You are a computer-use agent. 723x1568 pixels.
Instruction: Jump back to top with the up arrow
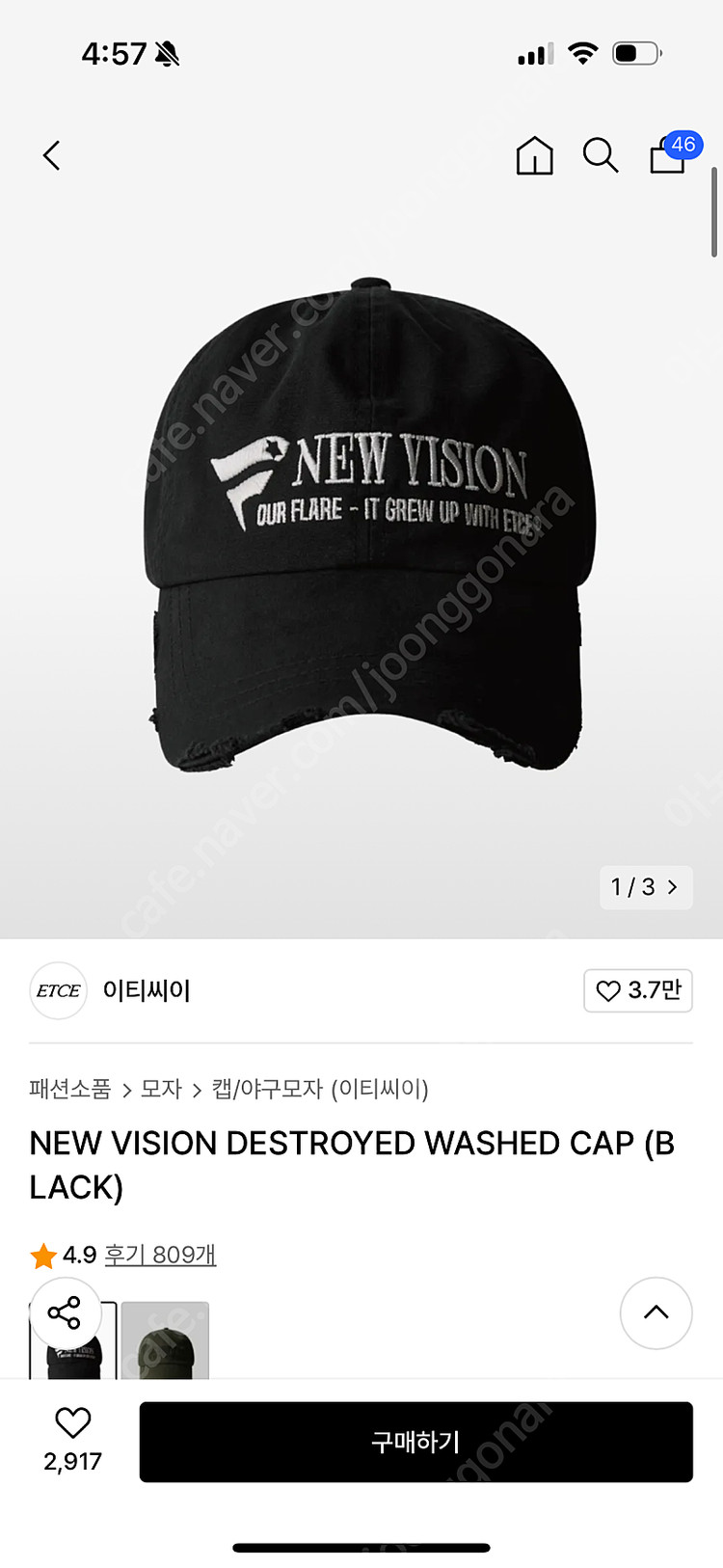656,1312
